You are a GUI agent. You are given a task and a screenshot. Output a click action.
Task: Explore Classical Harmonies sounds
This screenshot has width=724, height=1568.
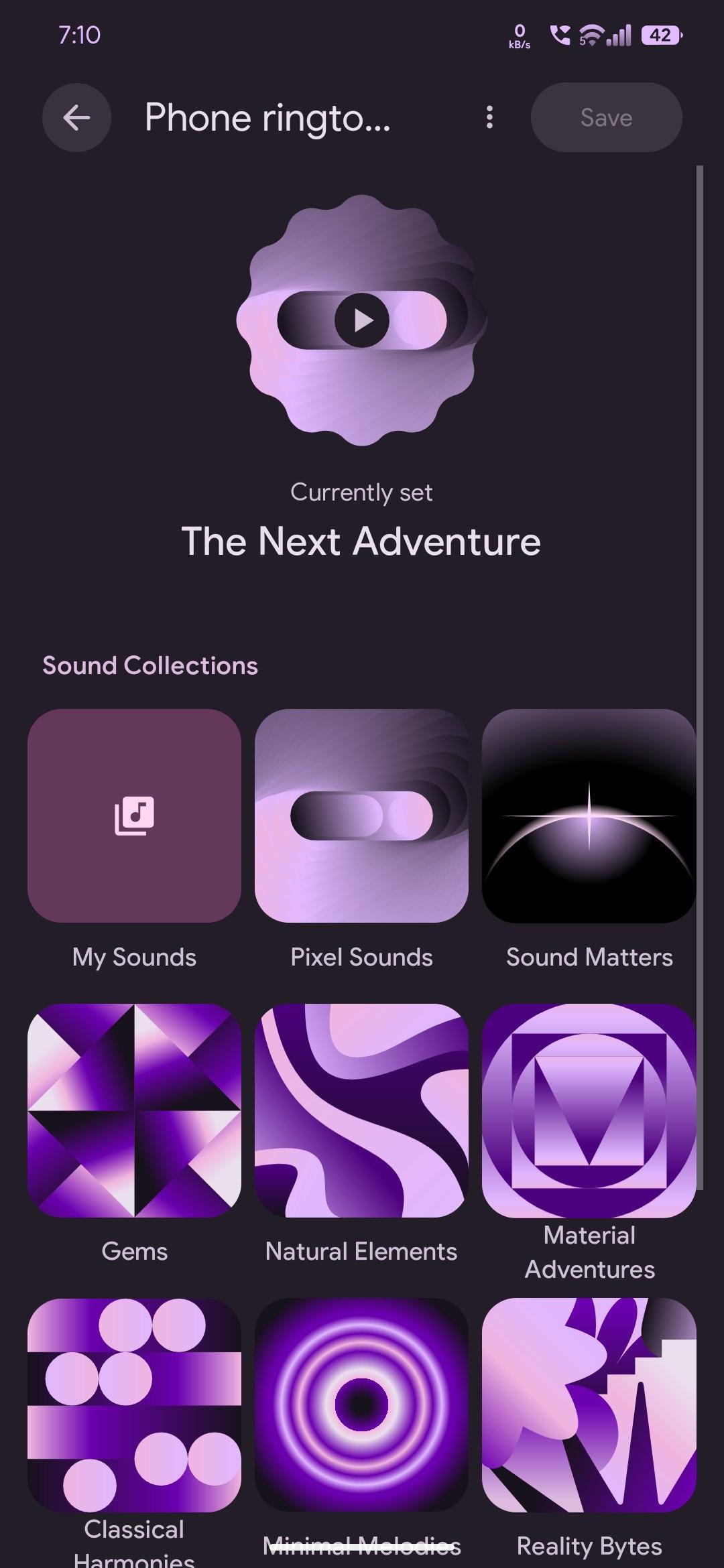(134, 1405)
